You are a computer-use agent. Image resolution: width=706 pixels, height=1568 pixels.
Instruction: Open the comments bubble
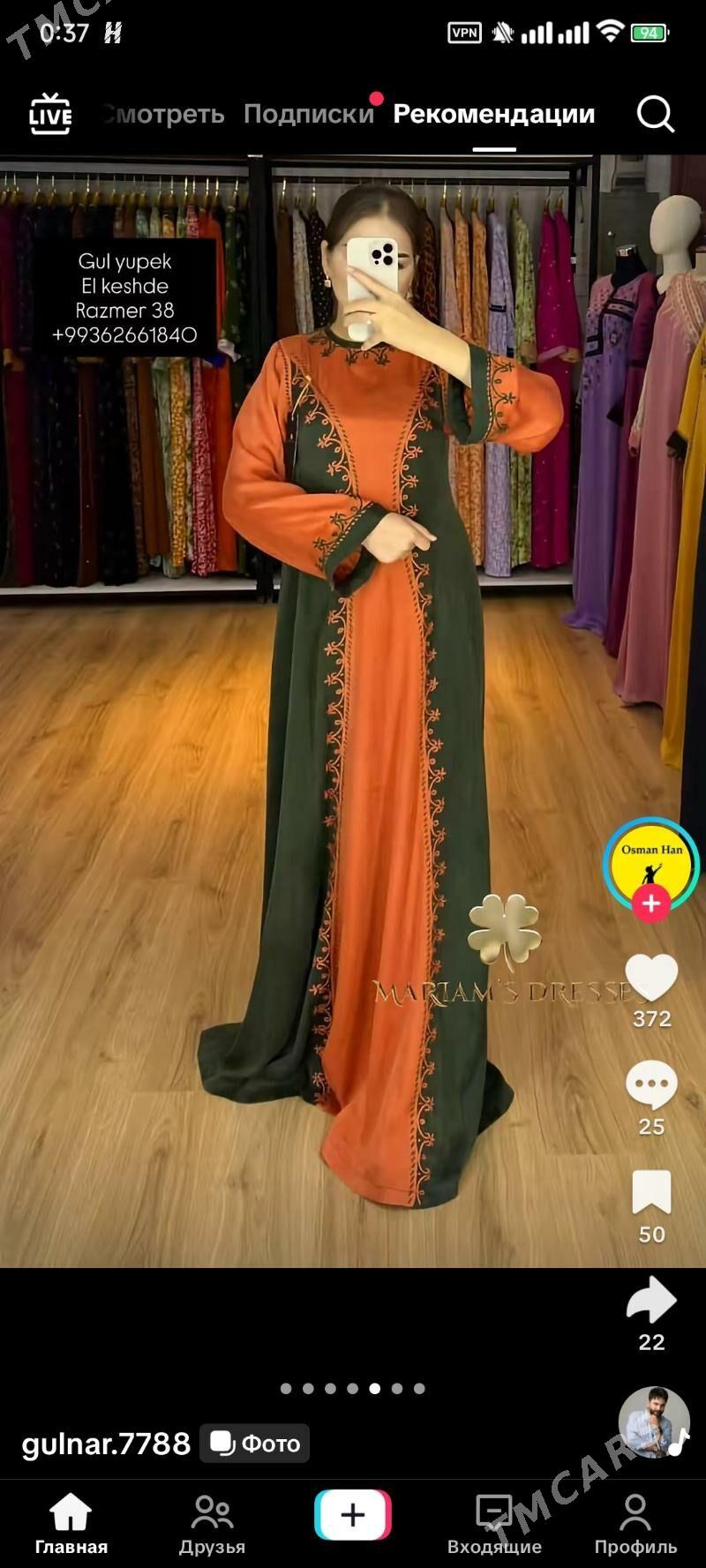pos(651,1085)
